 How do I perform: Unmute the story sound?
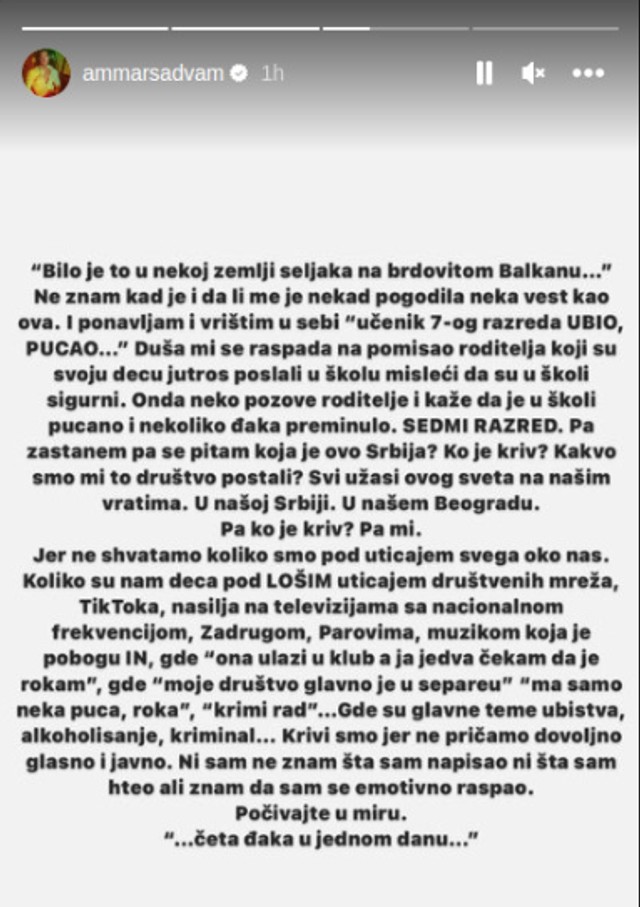click(x=534, y=73)
